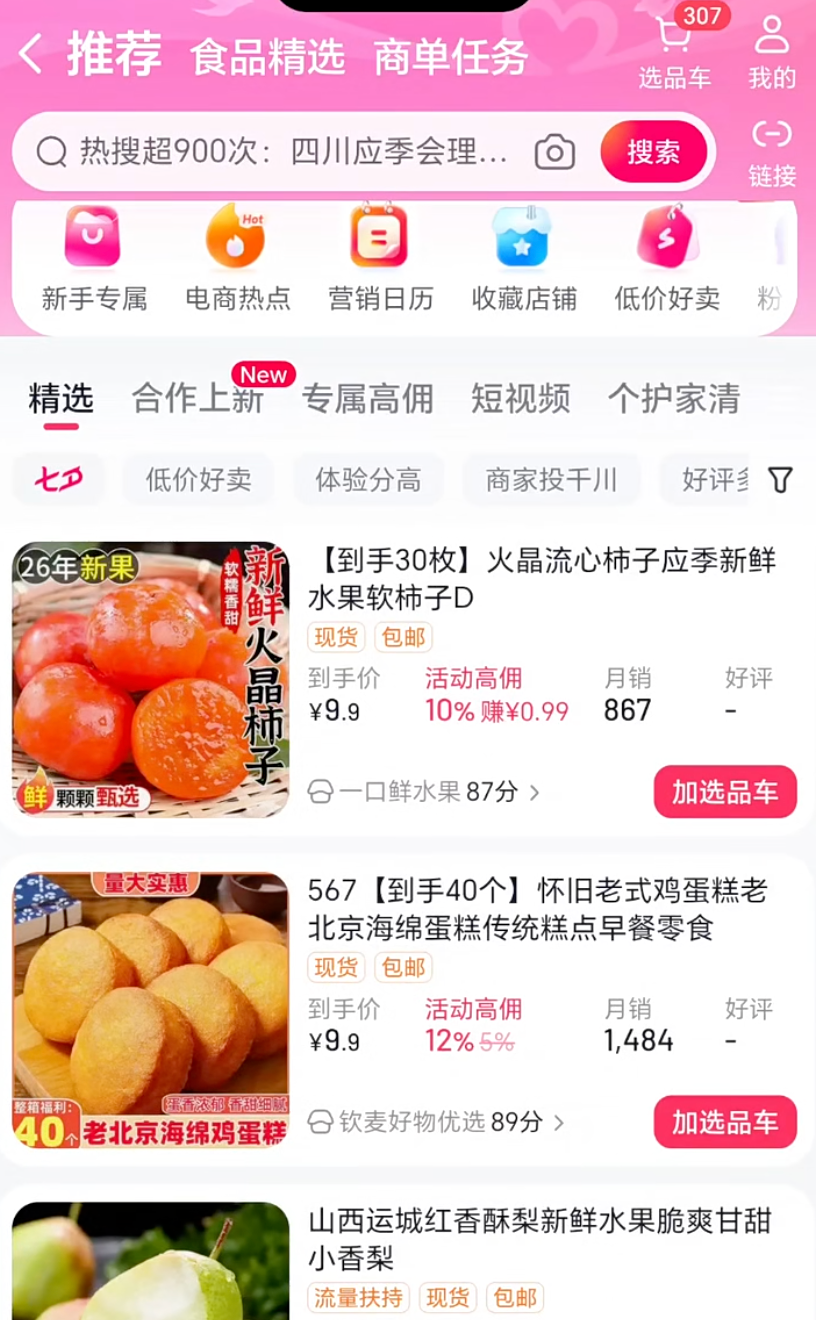Tap the camera icon in the search bar

pos(555,152)
